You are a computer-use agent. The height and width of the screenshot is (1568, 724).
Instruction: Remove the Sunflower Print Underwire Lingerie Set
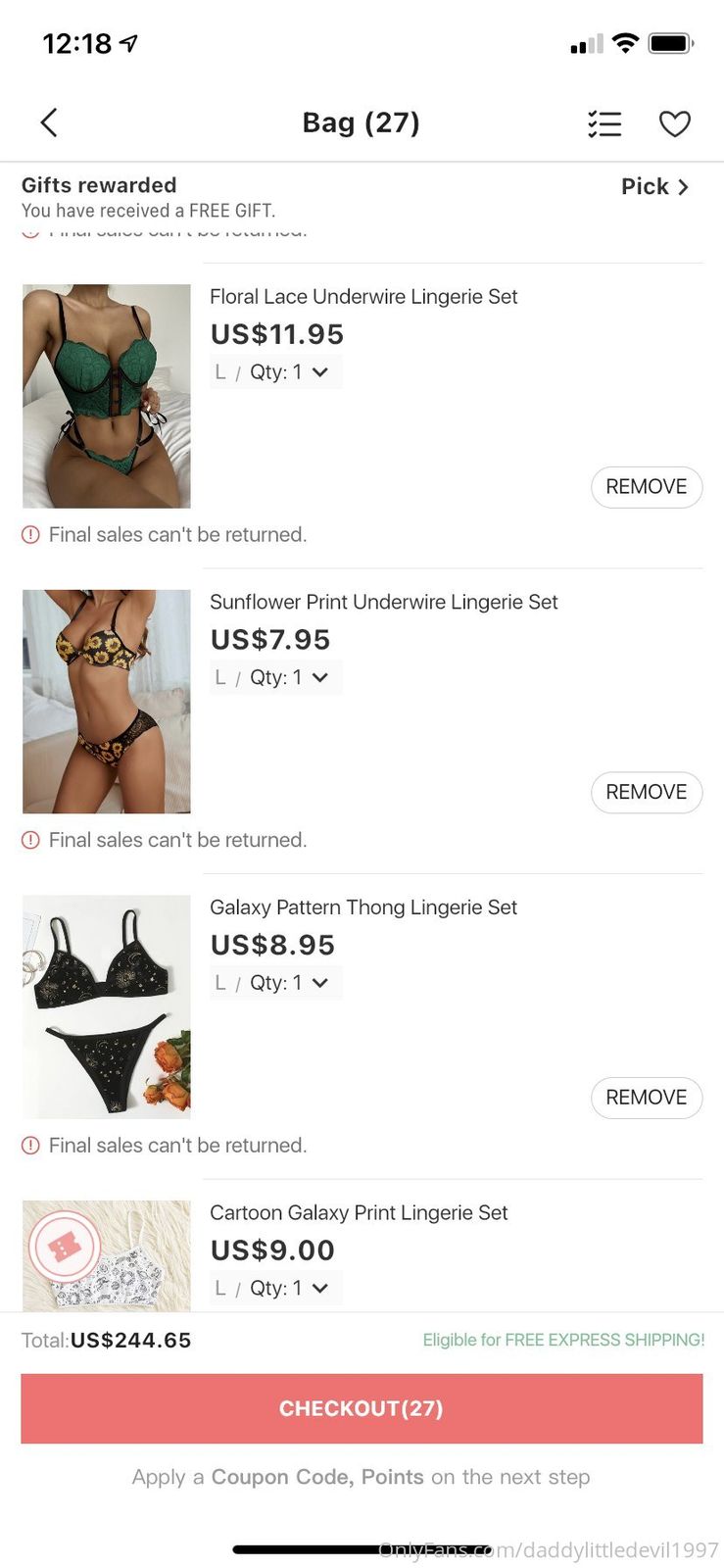[x=646, y=792]
